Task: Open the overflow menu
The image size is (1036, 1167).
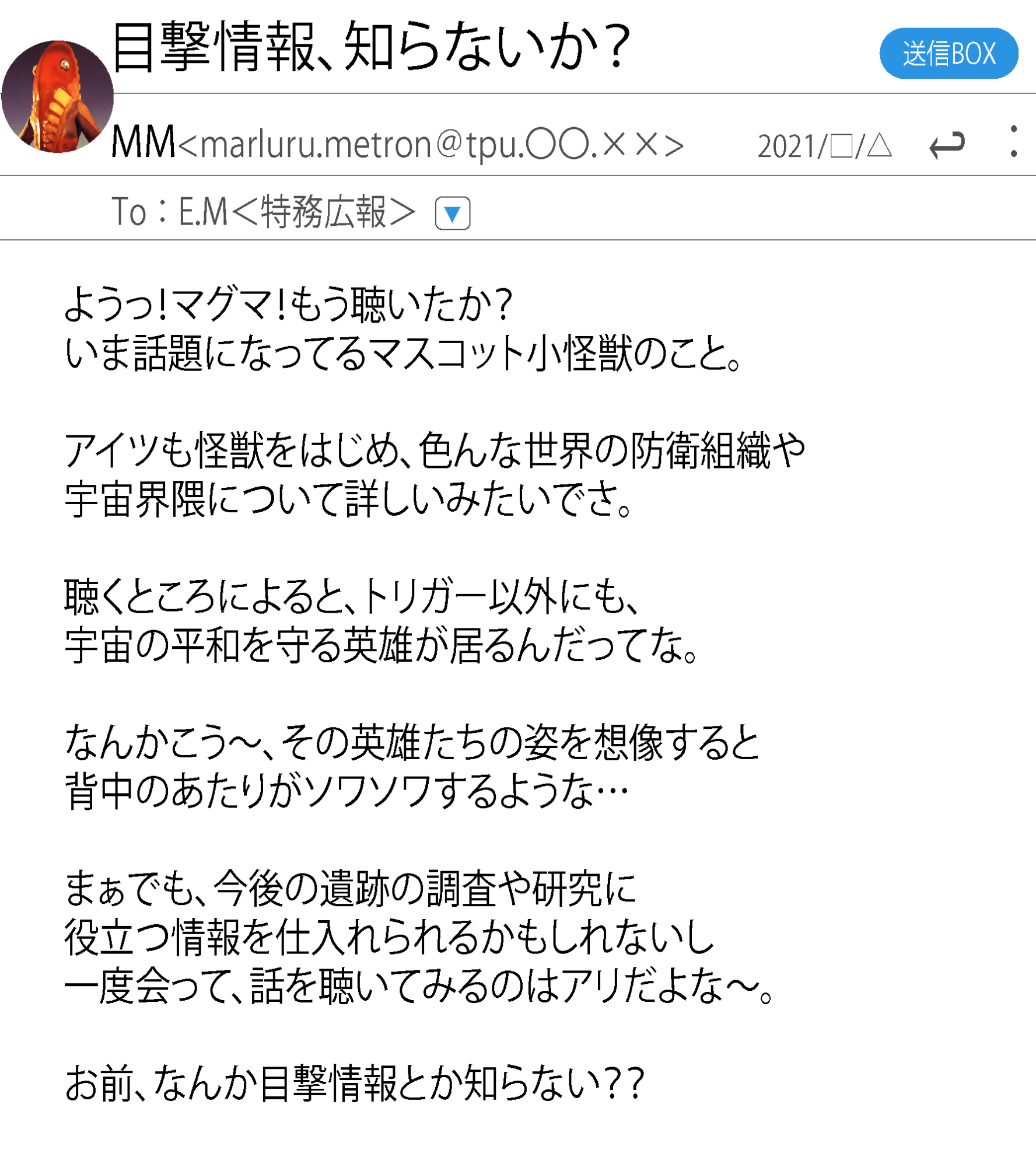Action: click(x=1014, y=141)
